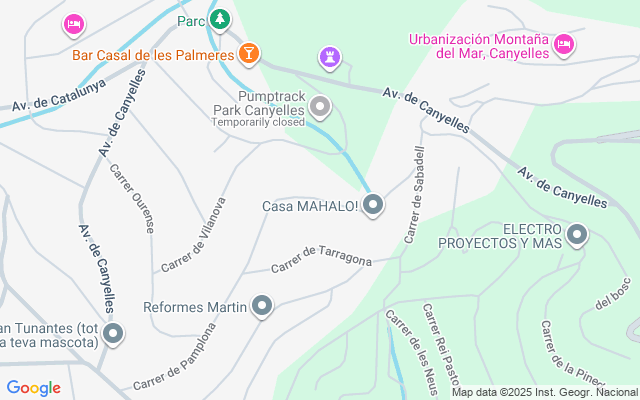Open the Tunantes pet shop pin

[113, 334]
